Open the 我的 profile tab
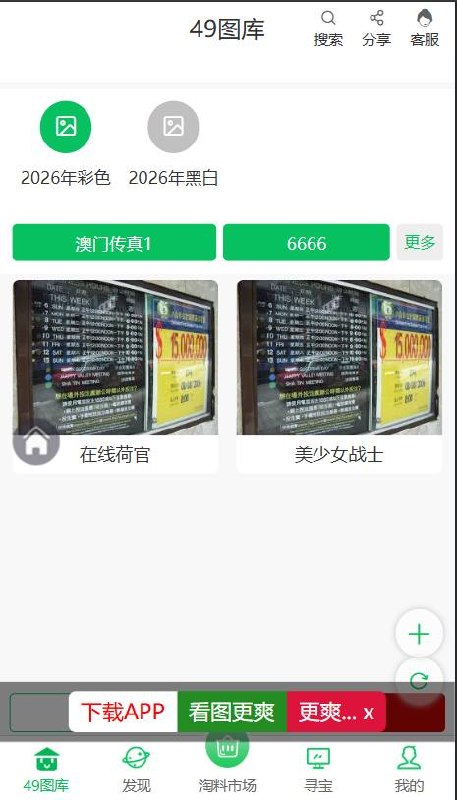This screenshot has width=457, height=800. (409, 769)
